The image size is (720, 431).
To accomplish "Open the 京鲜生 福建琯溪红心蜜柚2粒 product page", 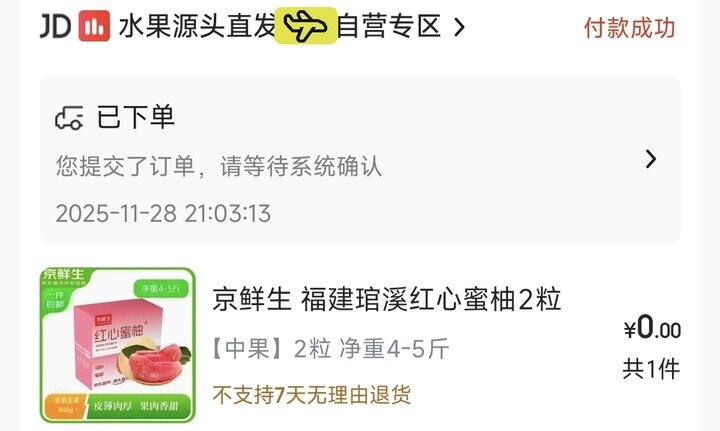I will 387,299.
